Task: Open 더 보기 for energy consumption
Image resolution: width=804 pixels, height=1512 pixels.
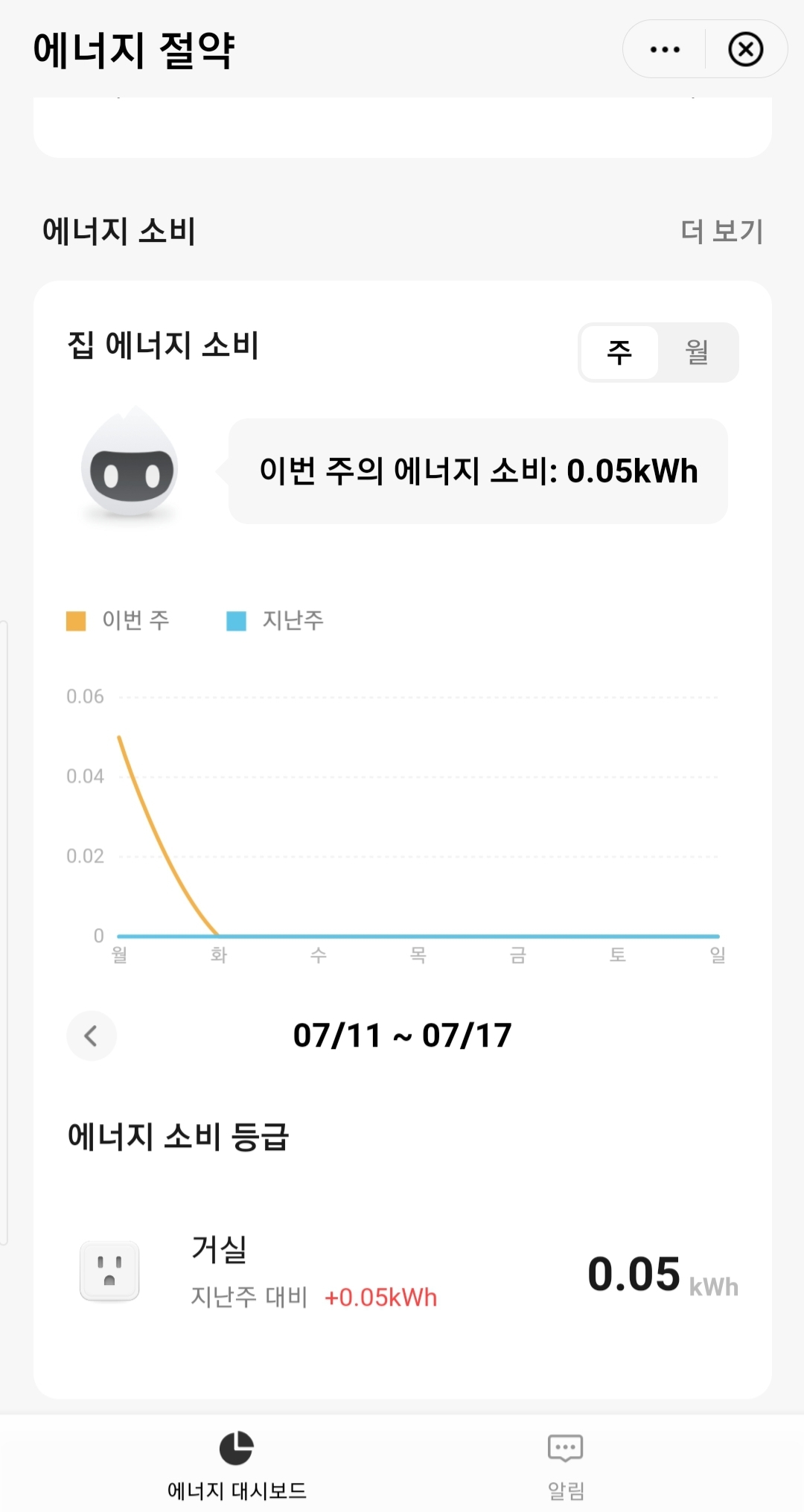Action: [x=721, y=232]
